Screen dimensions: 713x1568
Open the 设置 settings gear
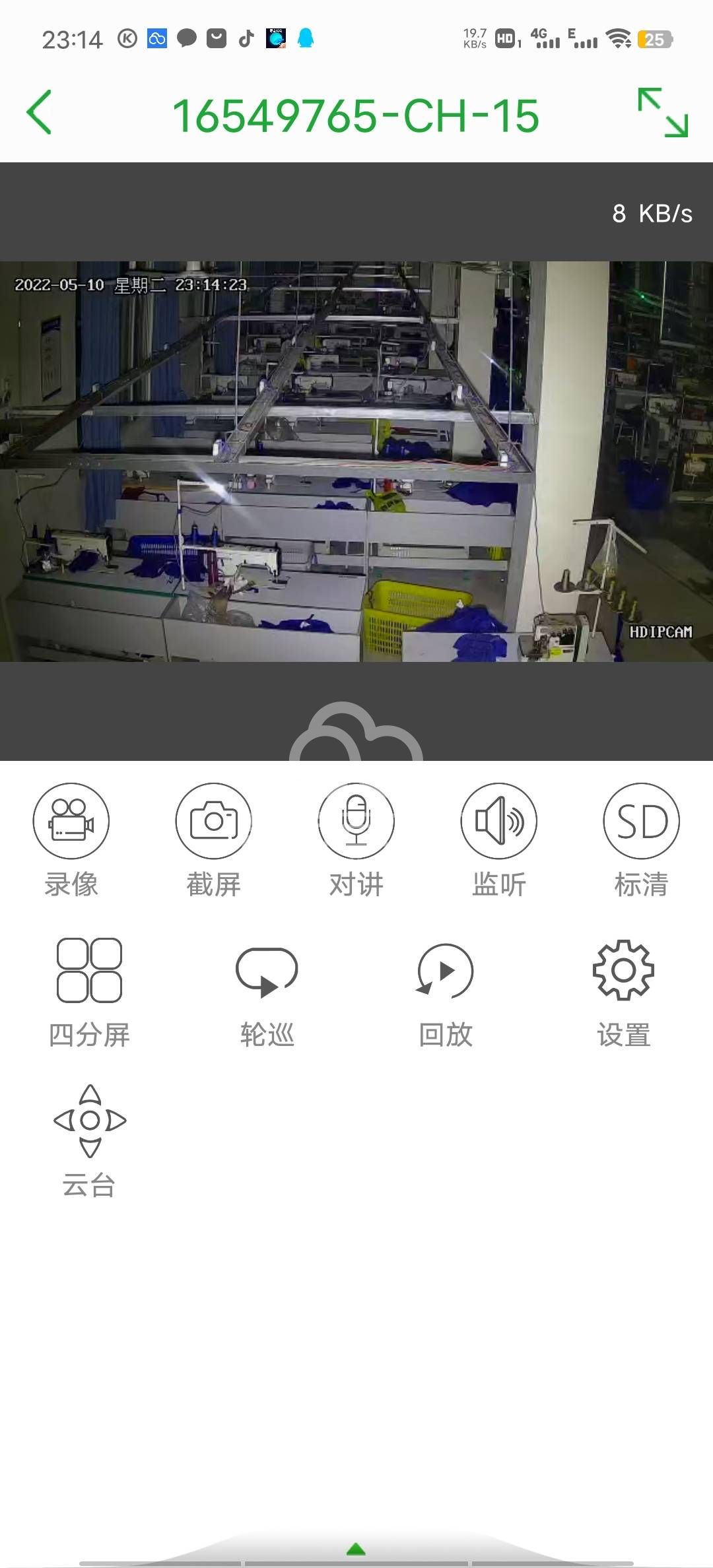[623, 971]
